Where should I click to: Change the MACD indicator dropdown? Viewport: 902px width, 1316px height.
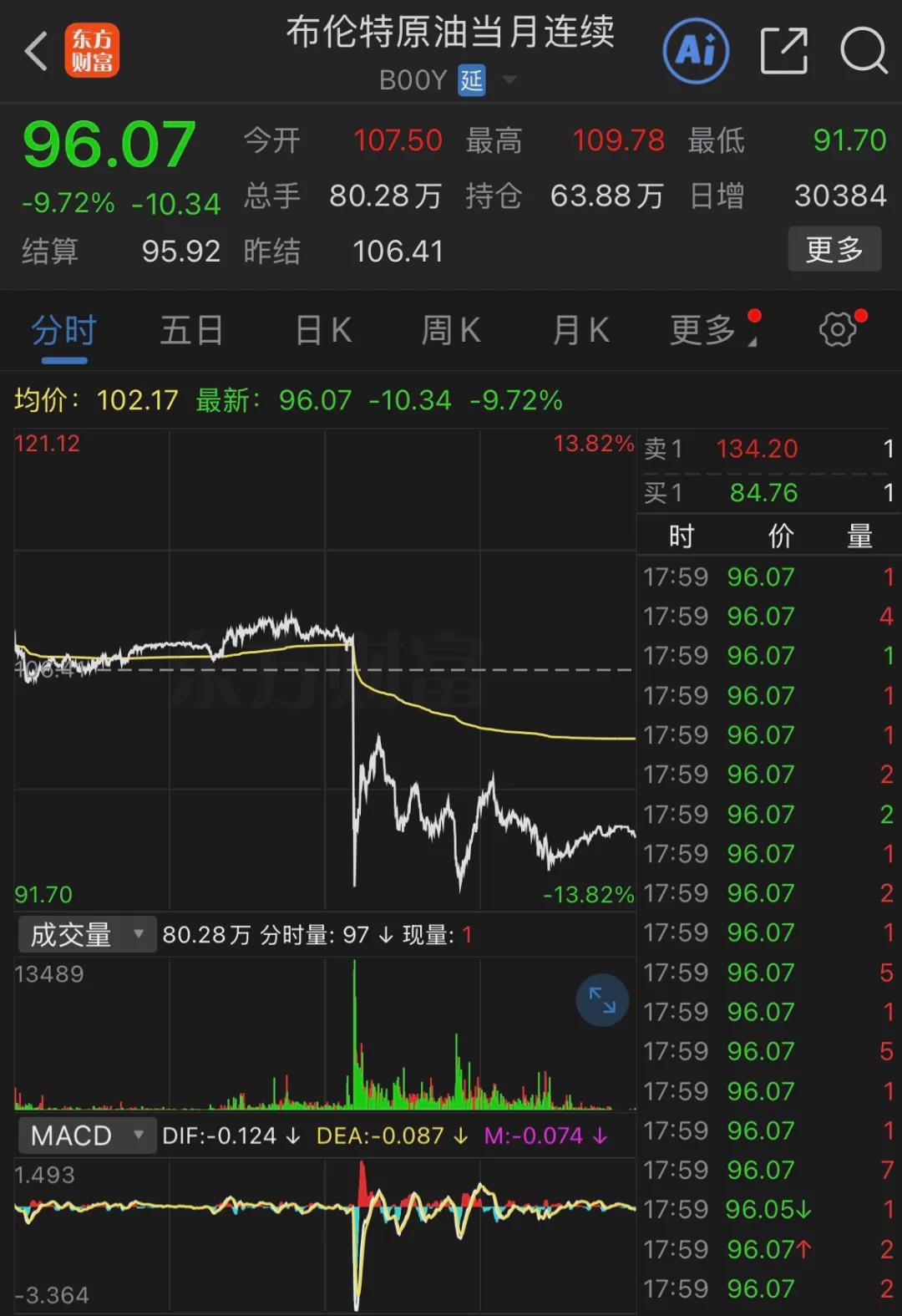tap(87, 1136)
